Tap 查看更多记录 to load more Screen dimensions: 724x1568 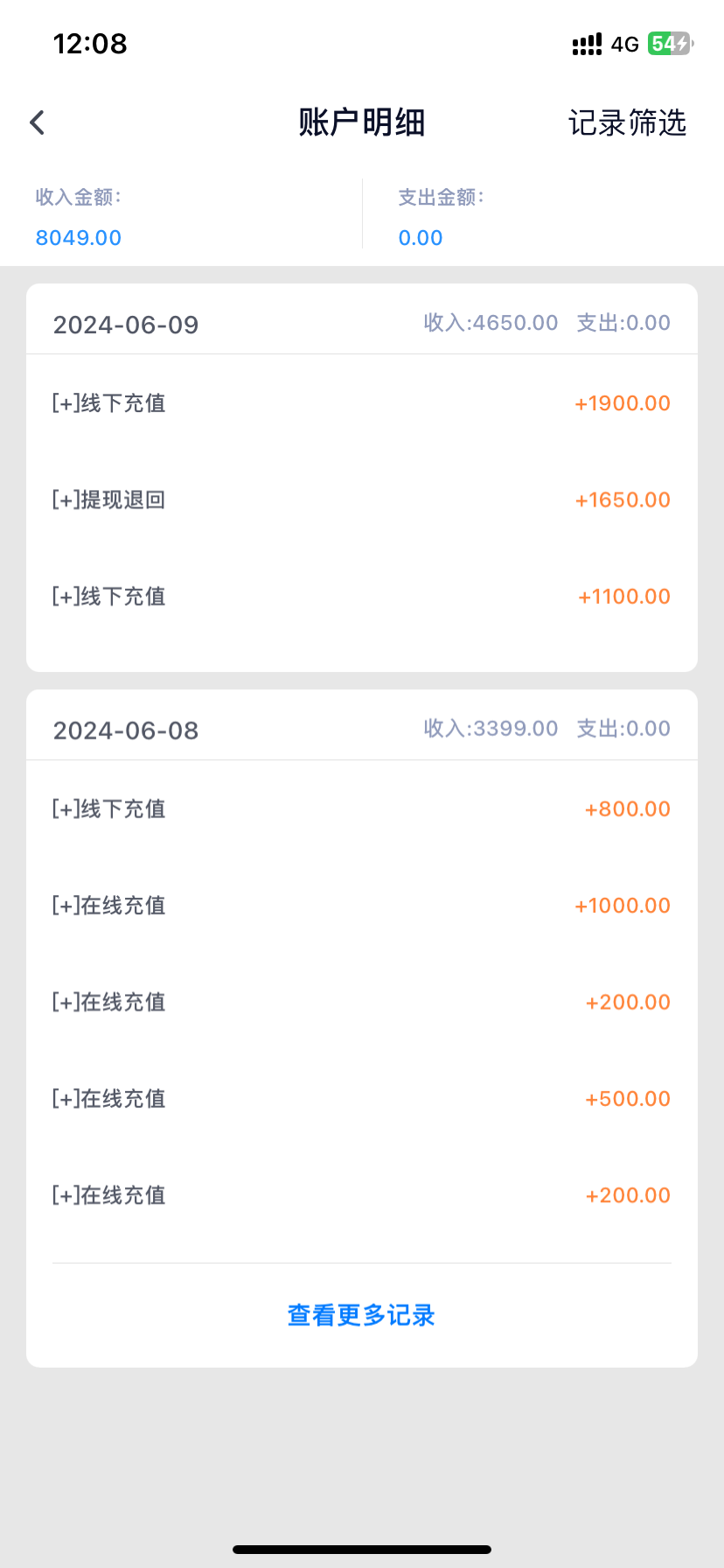361,1315
